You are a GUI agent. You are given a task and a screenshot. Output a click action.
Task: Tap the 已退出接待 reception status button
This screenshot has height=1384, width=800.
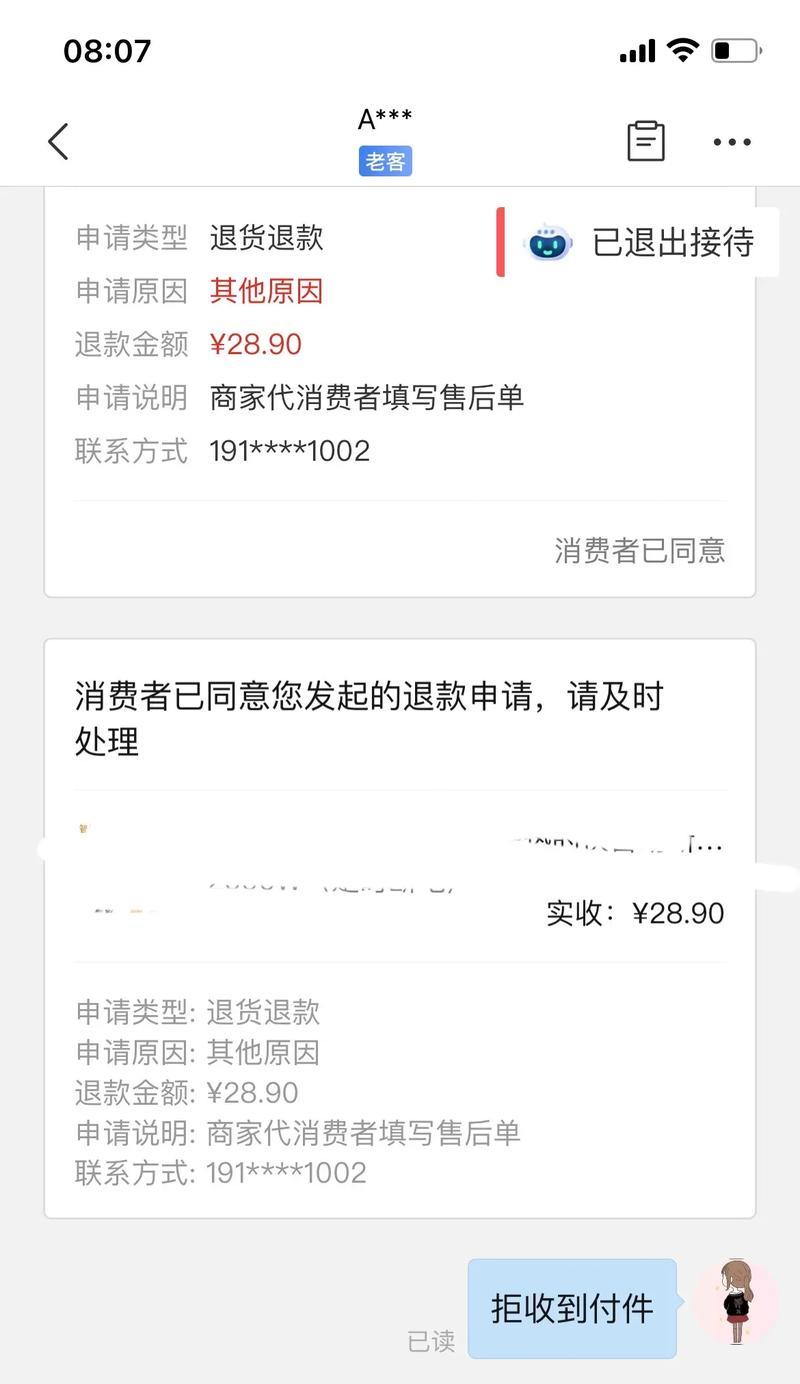tap(640, 242)
